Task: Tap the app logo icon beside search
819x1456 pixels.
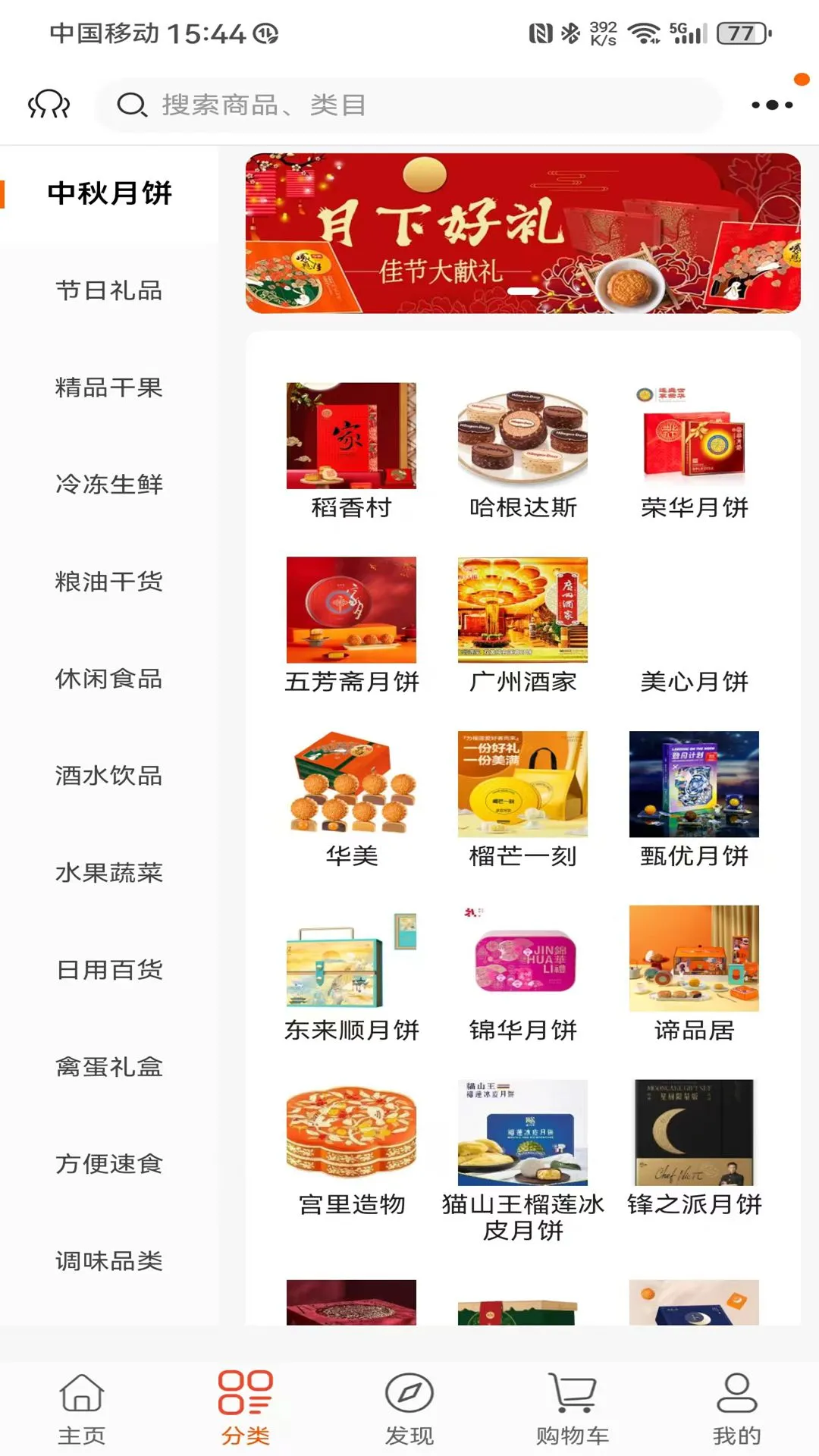Action: coord(49,105)
